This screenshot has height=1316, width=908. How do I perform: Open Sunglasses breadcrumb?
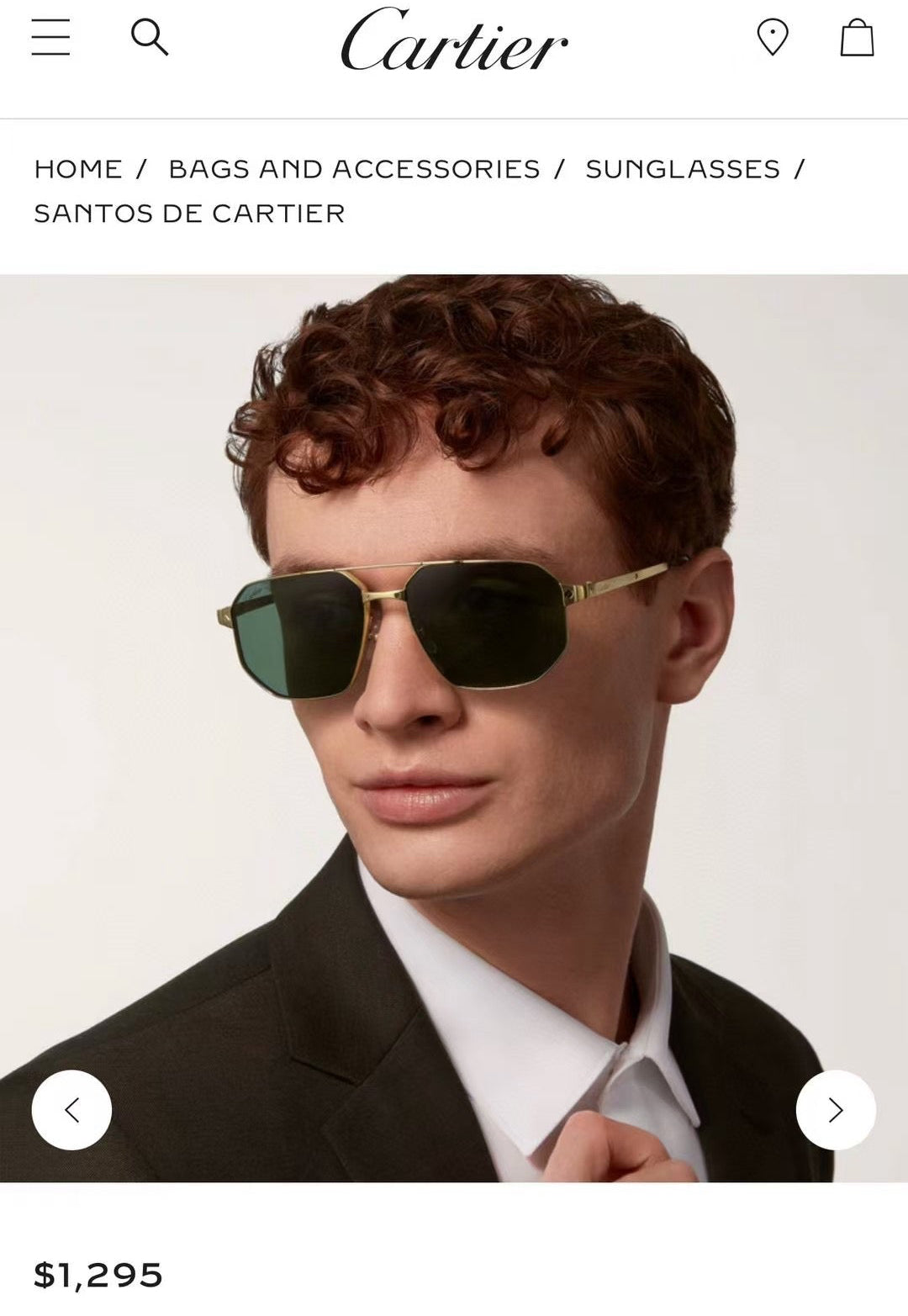click(x=683, y=169)
